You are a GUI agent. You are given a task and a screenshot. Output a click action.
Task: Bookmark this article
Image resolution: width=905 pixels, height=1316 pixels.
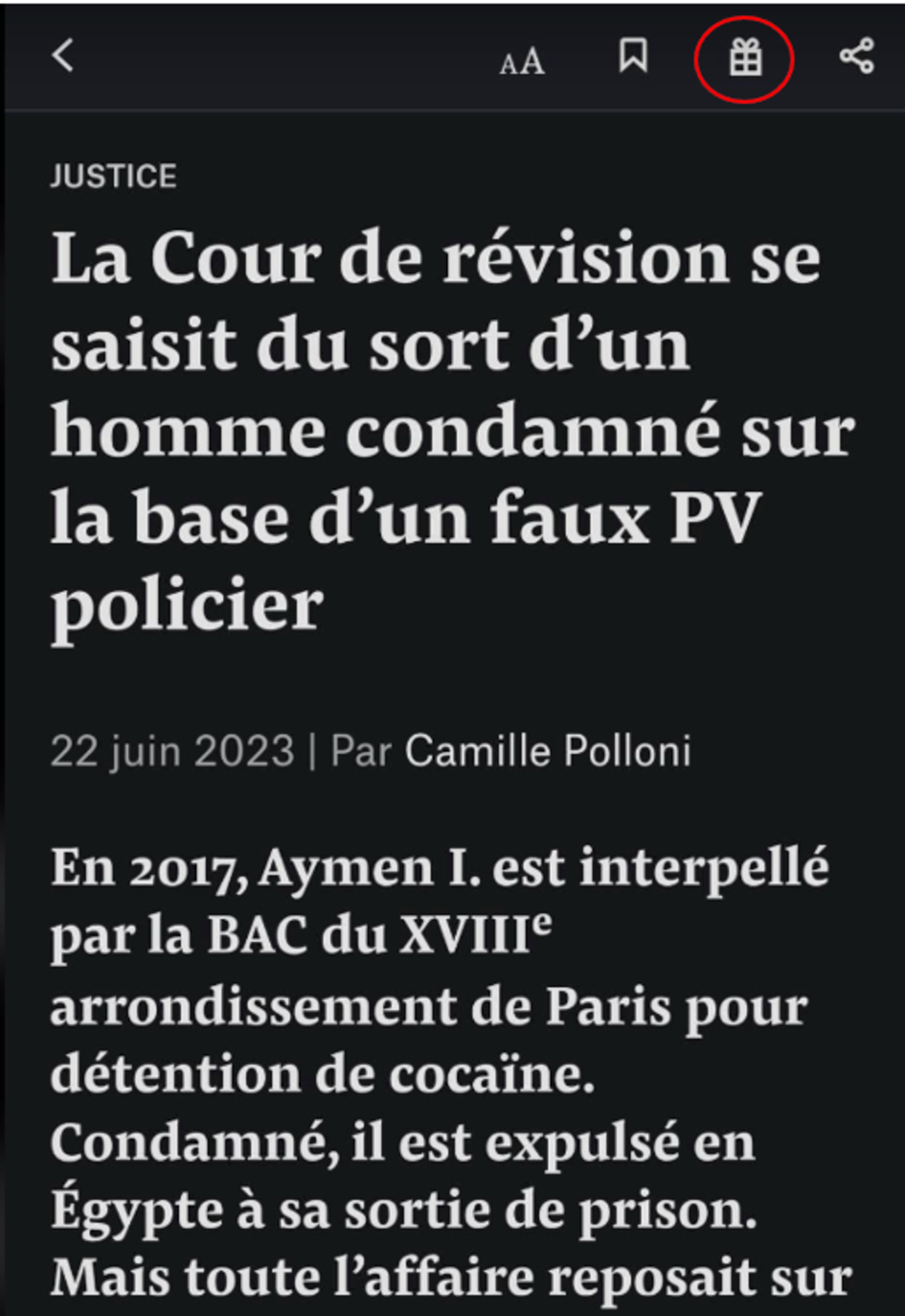[x=633, y=56]
